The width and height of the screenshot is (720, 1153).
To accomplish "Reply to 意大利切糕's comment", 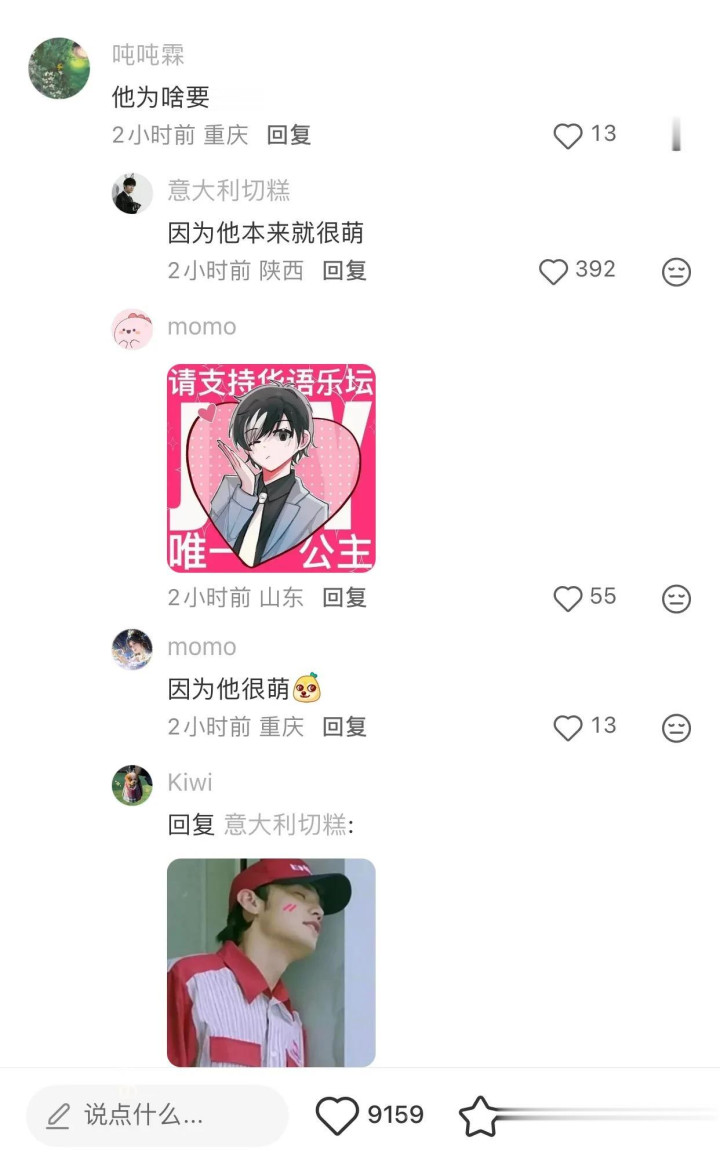I will 344,271.
